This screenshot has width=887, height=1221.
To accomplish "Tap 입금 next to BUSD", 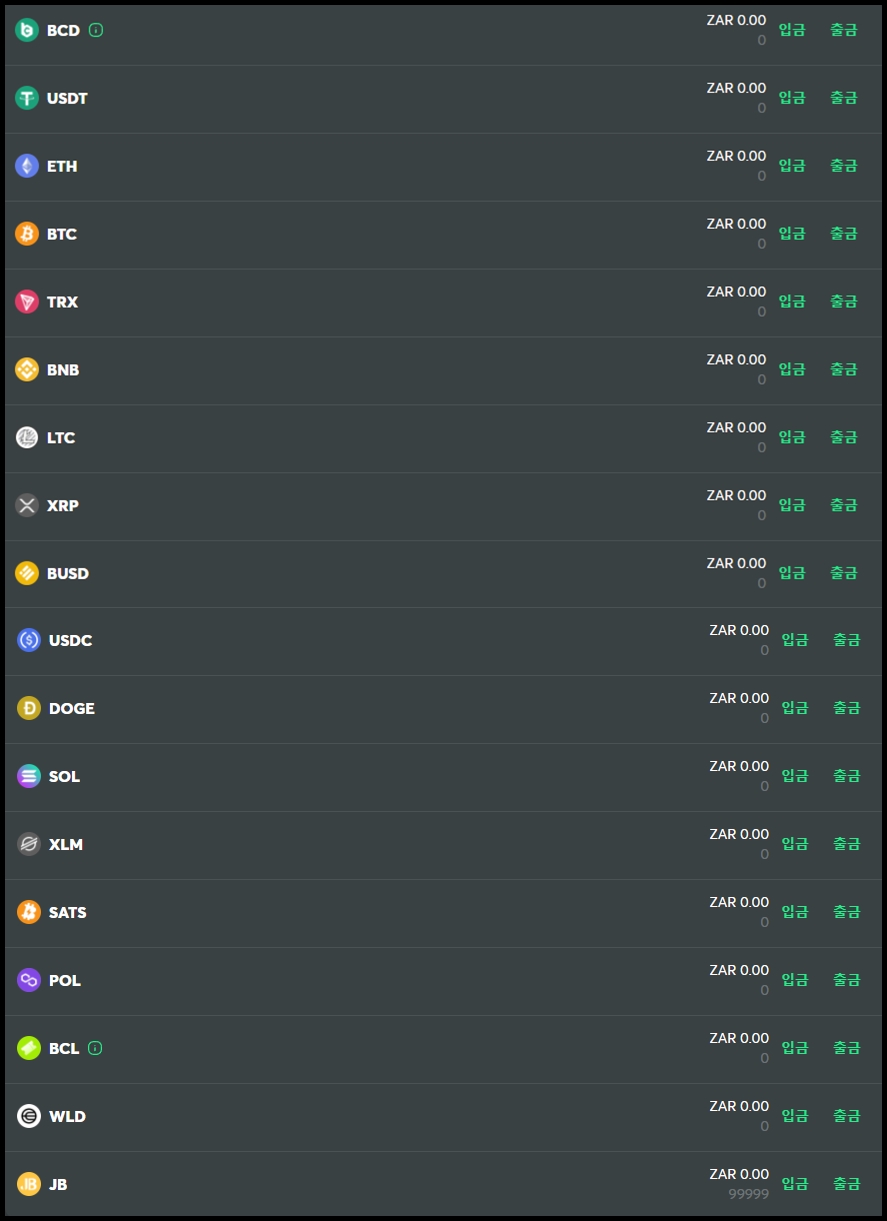I will point(792,573).
